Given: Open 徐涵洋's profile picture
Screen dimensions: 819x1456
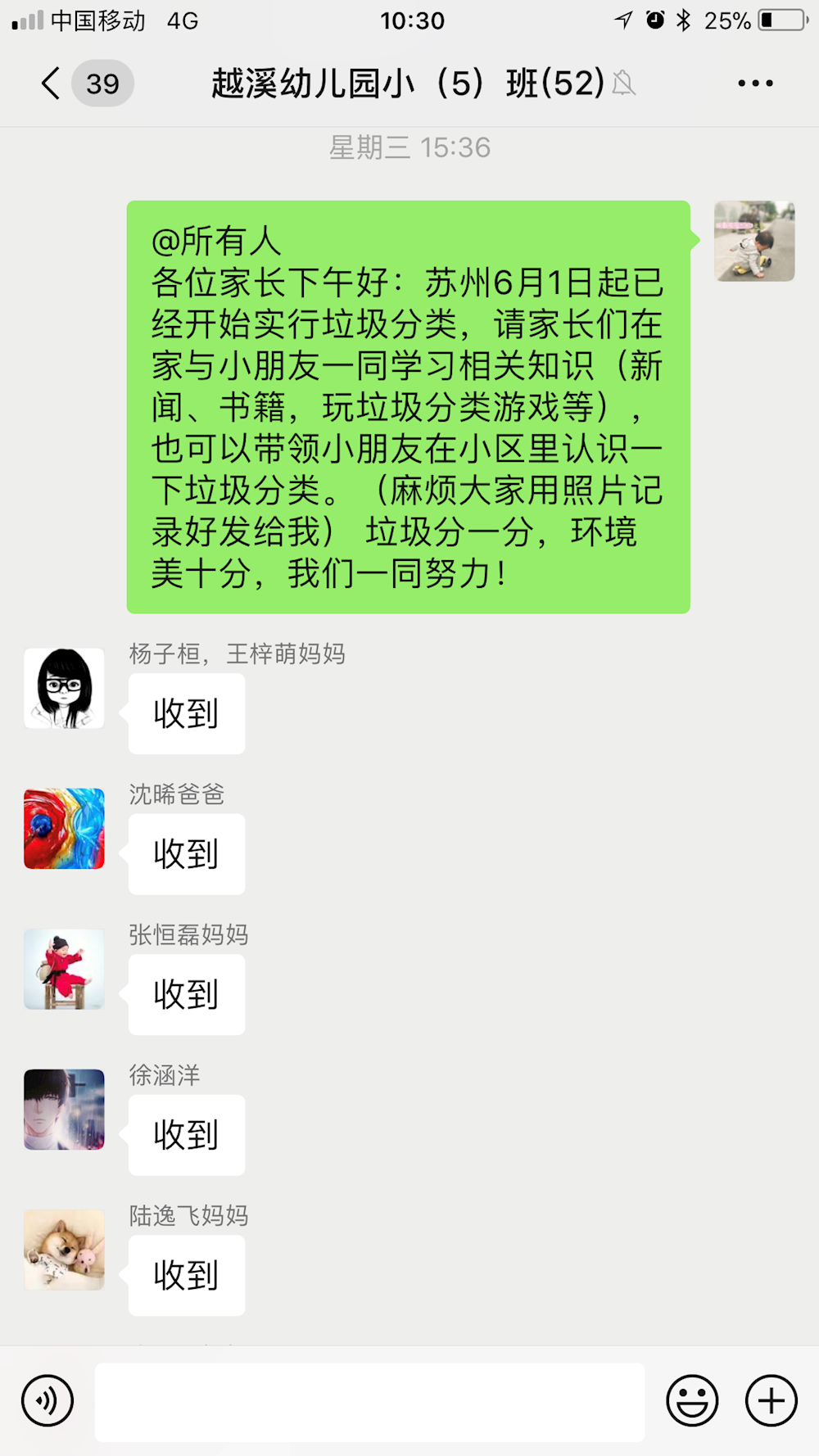Looking at the screenshot, I should [x=64, y=1110].
